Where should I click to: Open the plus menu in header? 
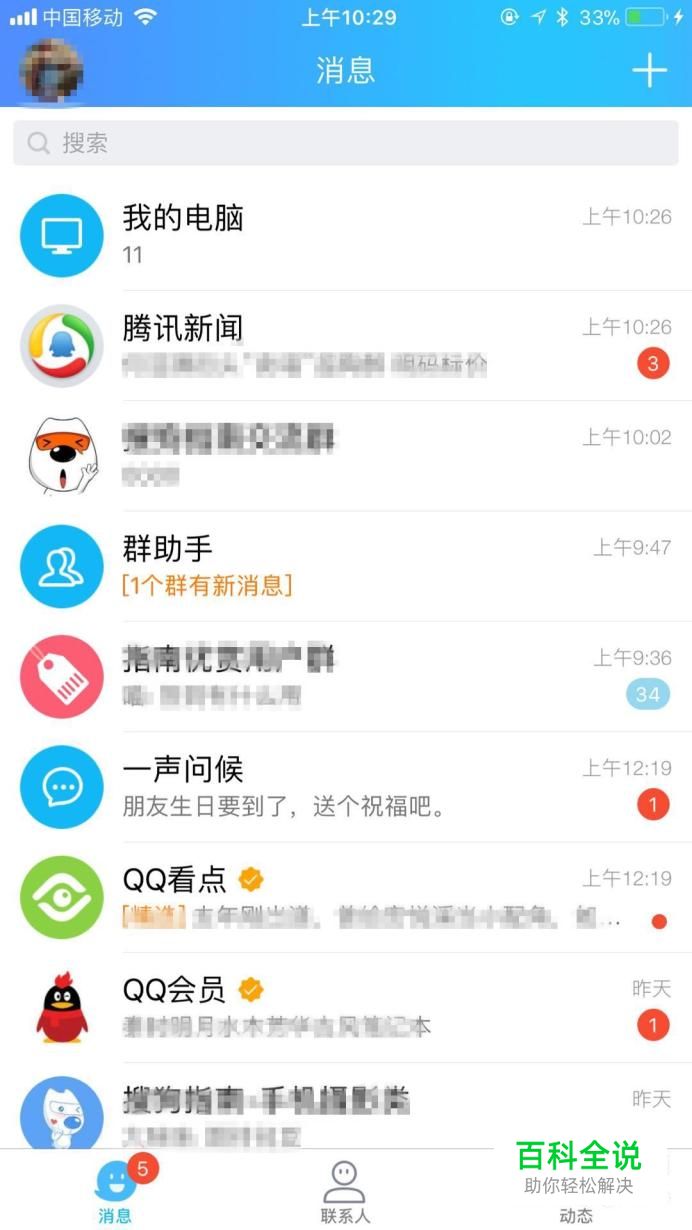(649, 71)
